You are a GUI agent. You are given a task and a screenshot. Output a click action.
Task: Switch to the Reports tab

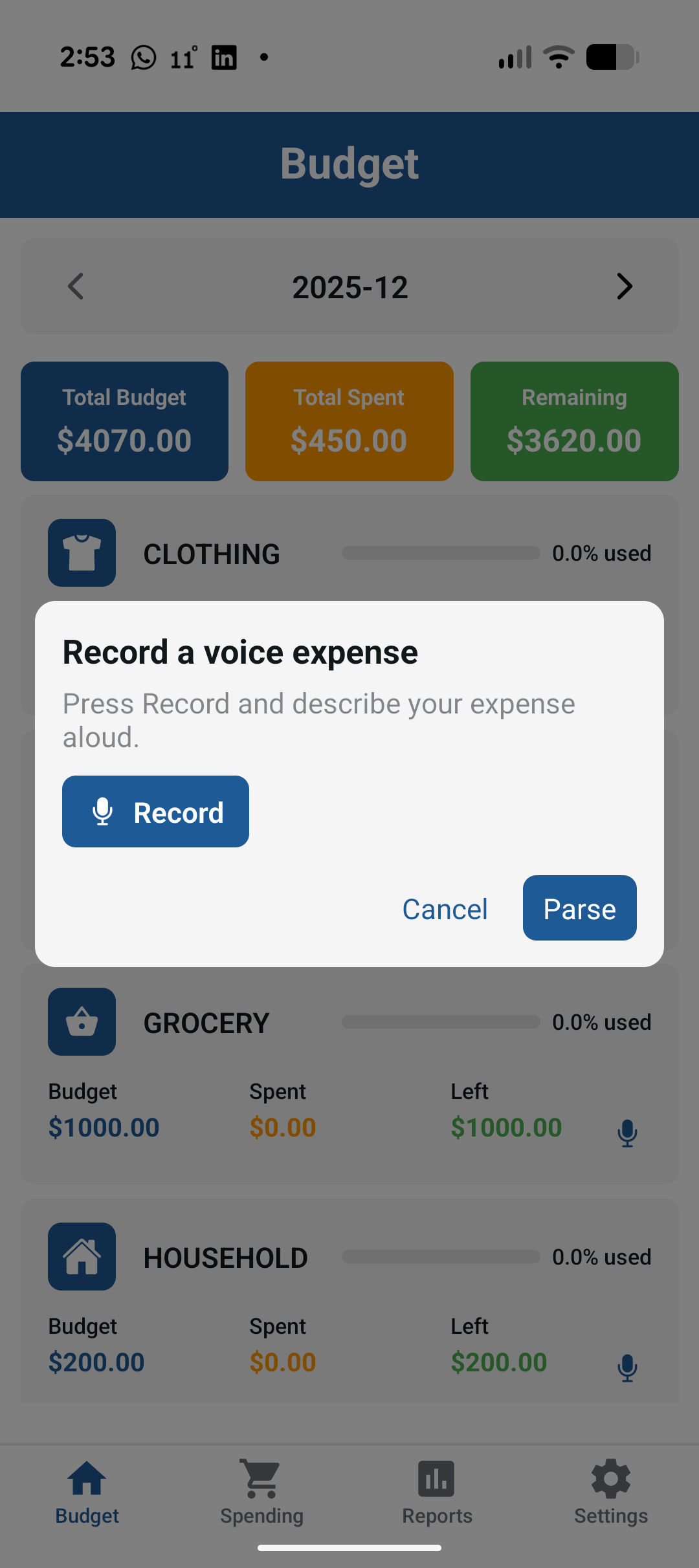pyautogui.click(x=436, y=1494)
